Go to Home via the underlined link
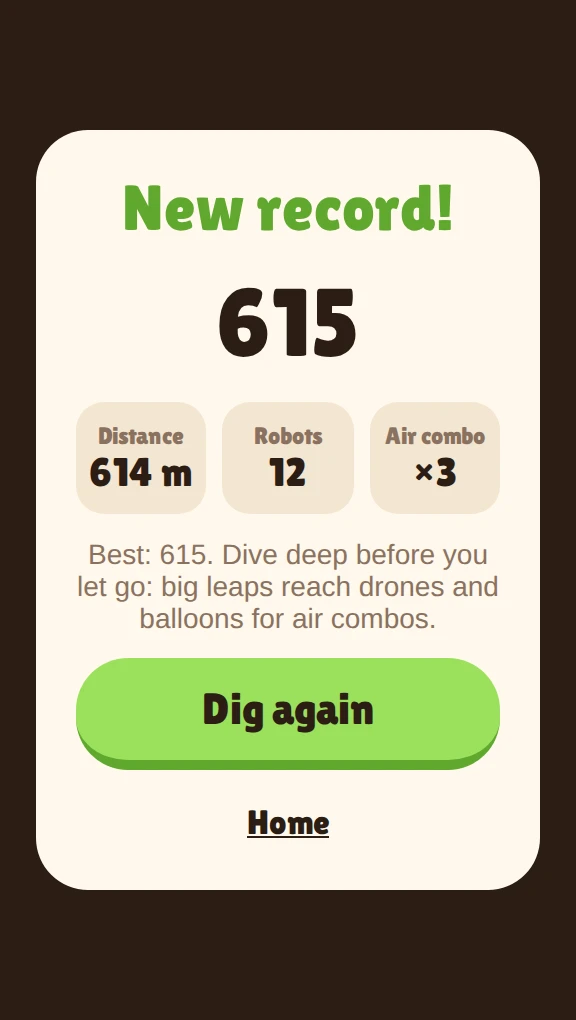This screenshot has height=1020, width=576. [288, 823]
